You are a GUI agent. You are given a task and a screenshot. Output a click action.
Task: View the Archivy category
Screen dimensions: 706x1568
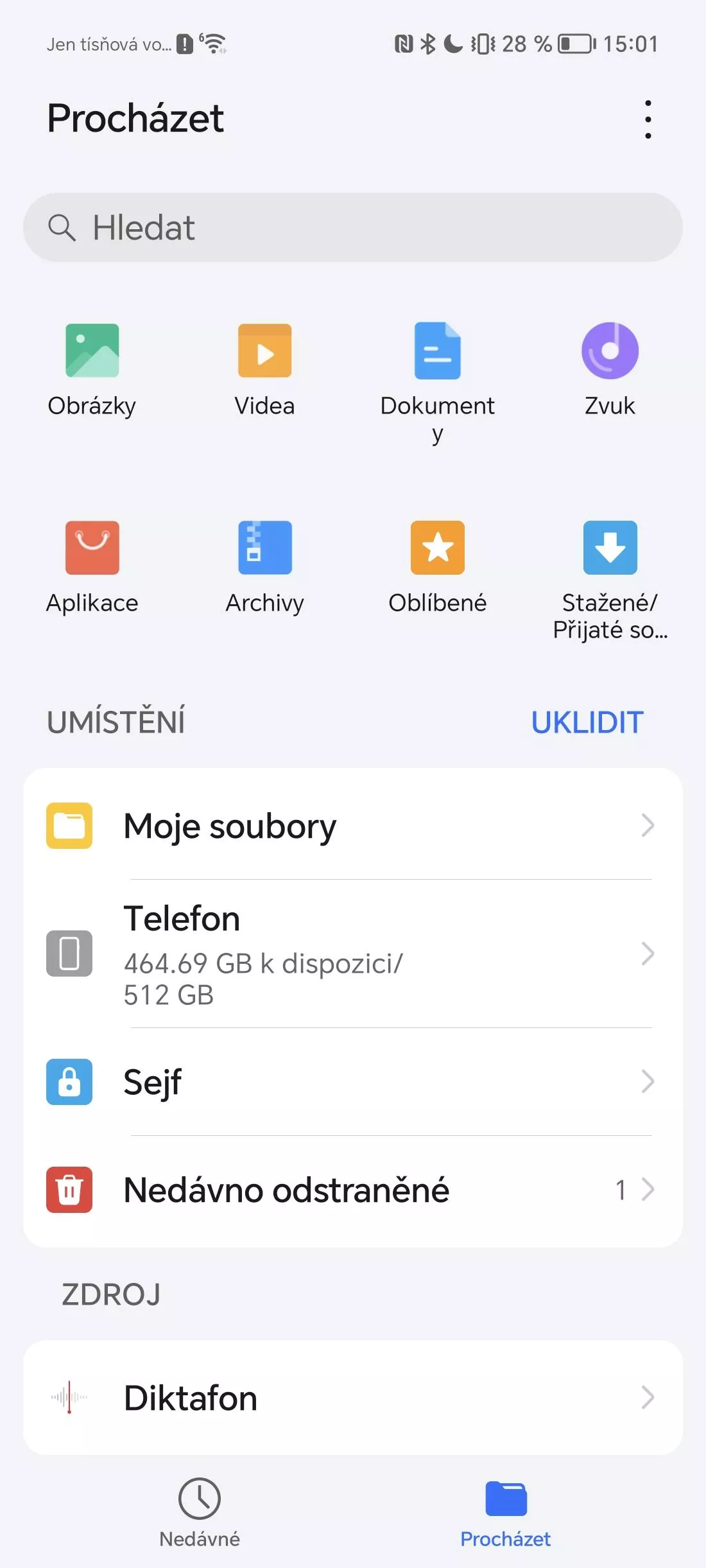coord(264,568)
